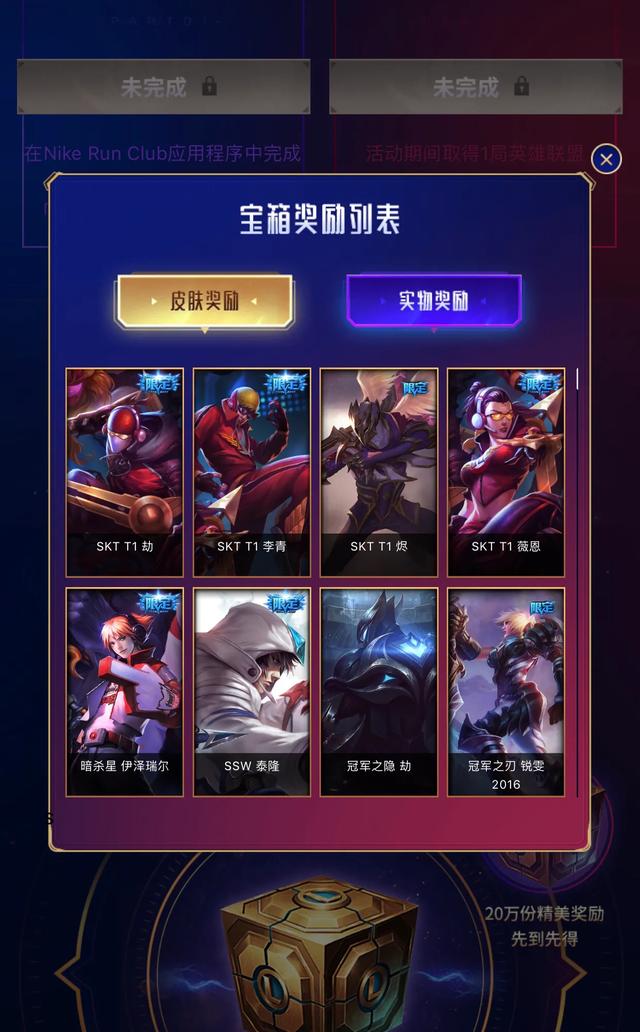This screenshot has height=1032, width=640.
Task: Select the 冠军之隐 劫 skin card
Action: coord(379,692)
